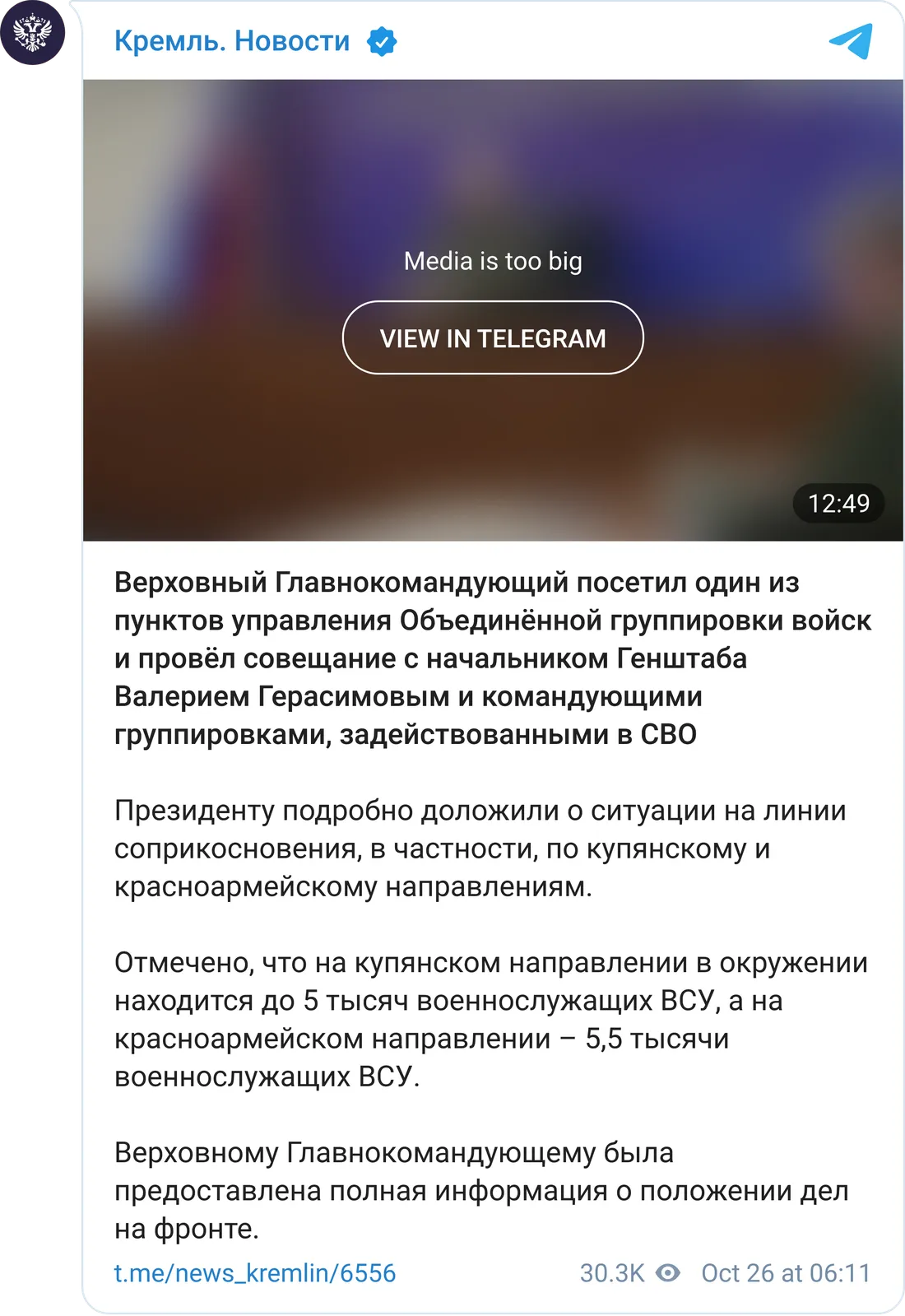Open the t.me/news_kremlin/6556 post link

[254, 1273]
